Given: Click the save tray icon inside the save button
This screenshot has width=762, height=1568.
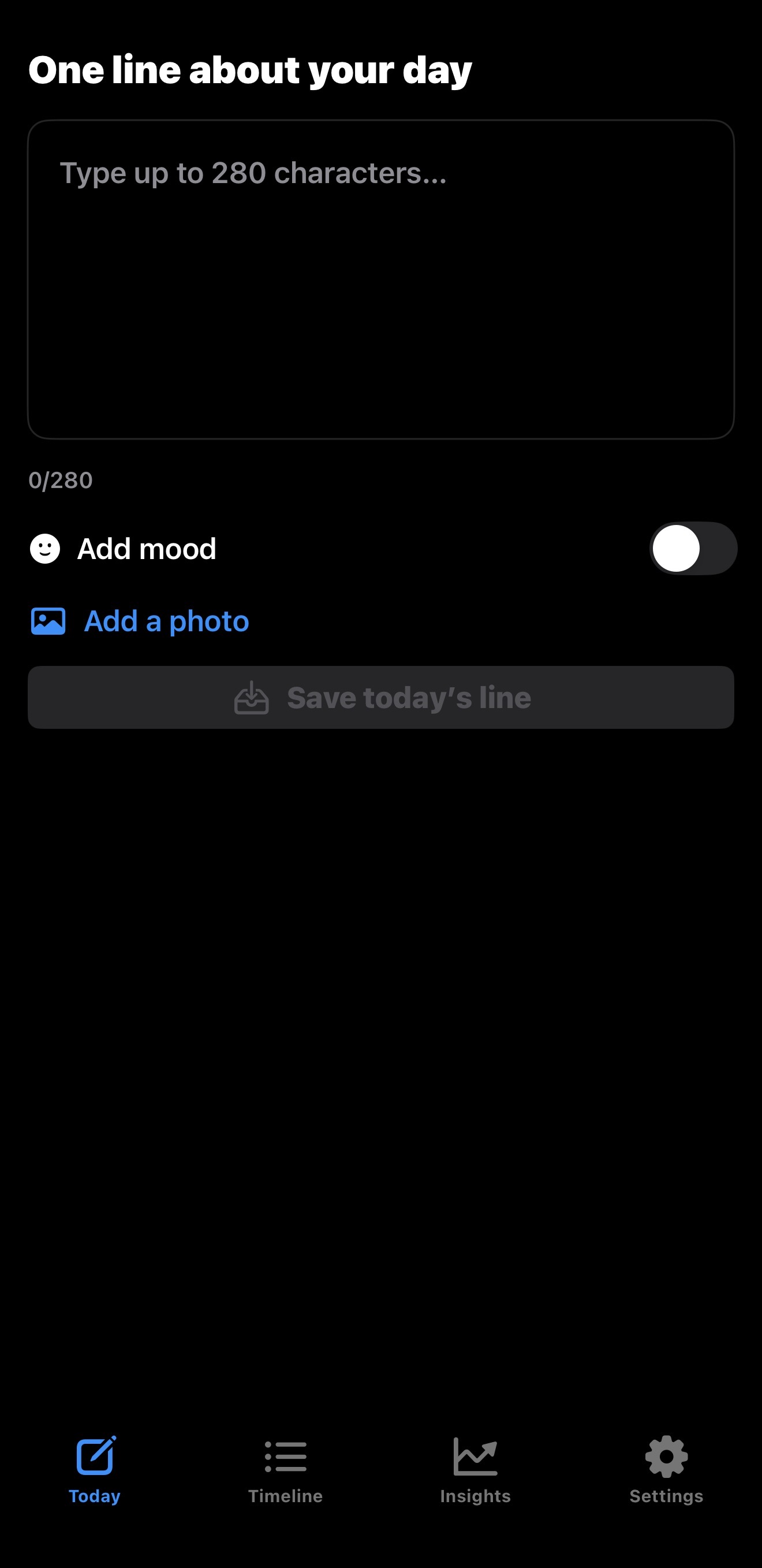Looking at the screenshot, I should (x=252, y=698).
